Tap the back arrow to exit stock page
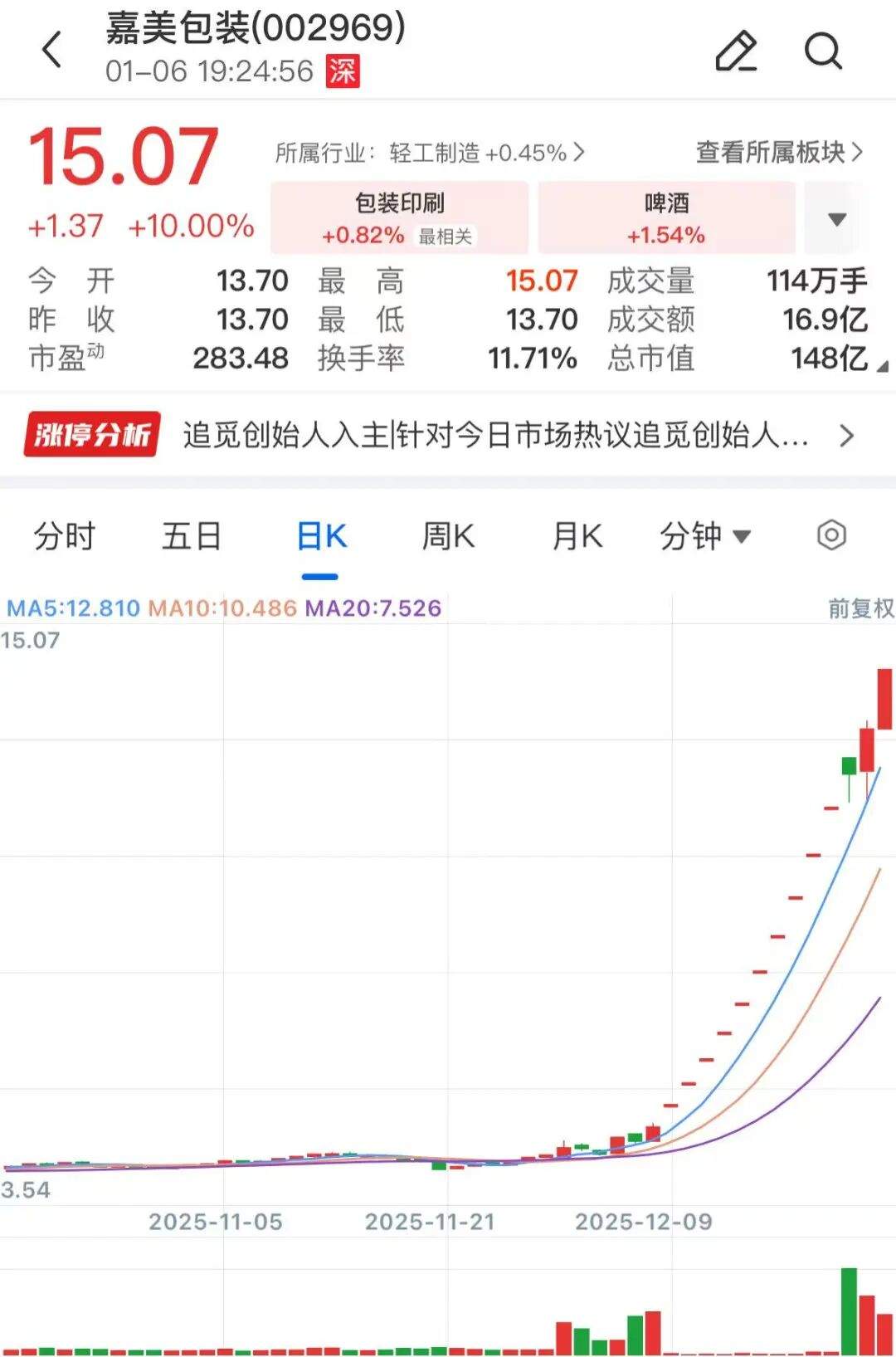The height and width of the screenshot is (1357, 896). point(52,50)
